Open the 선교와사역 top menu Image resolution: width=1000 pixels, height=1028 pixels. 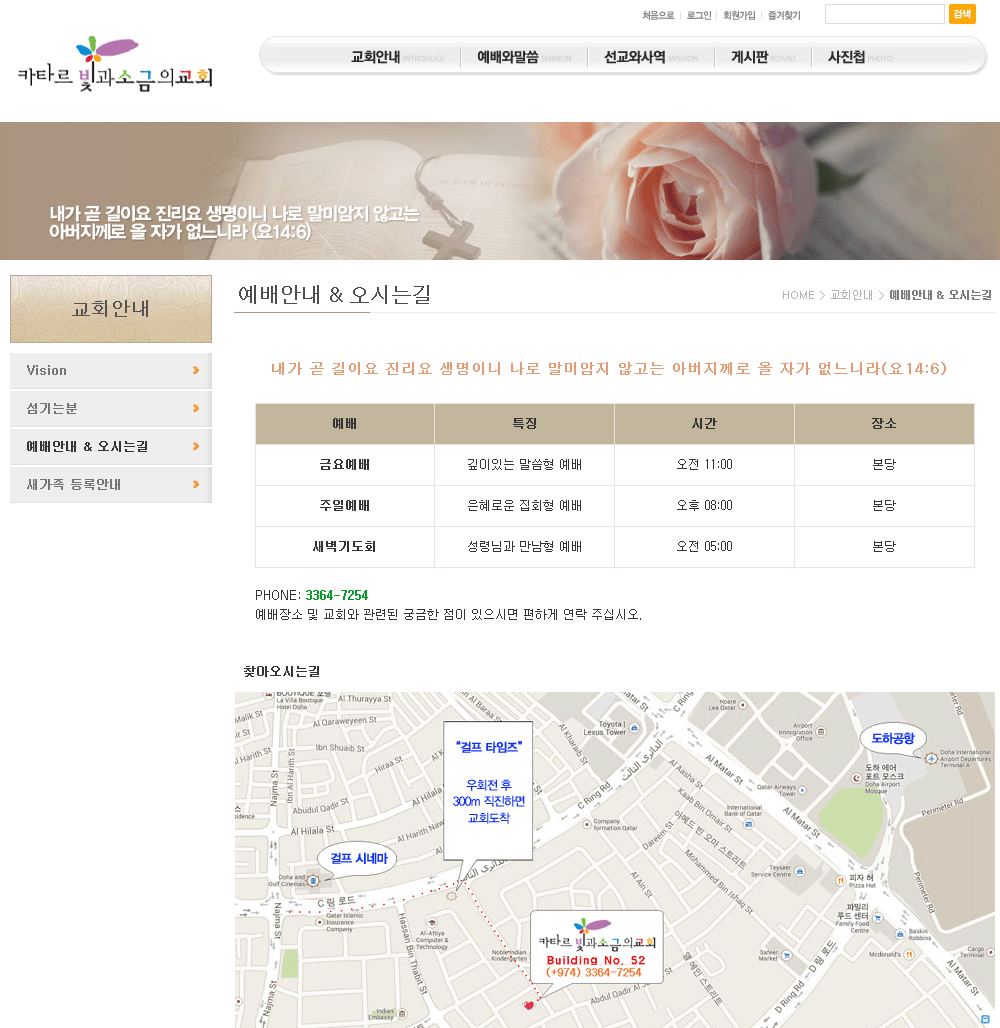635,57
